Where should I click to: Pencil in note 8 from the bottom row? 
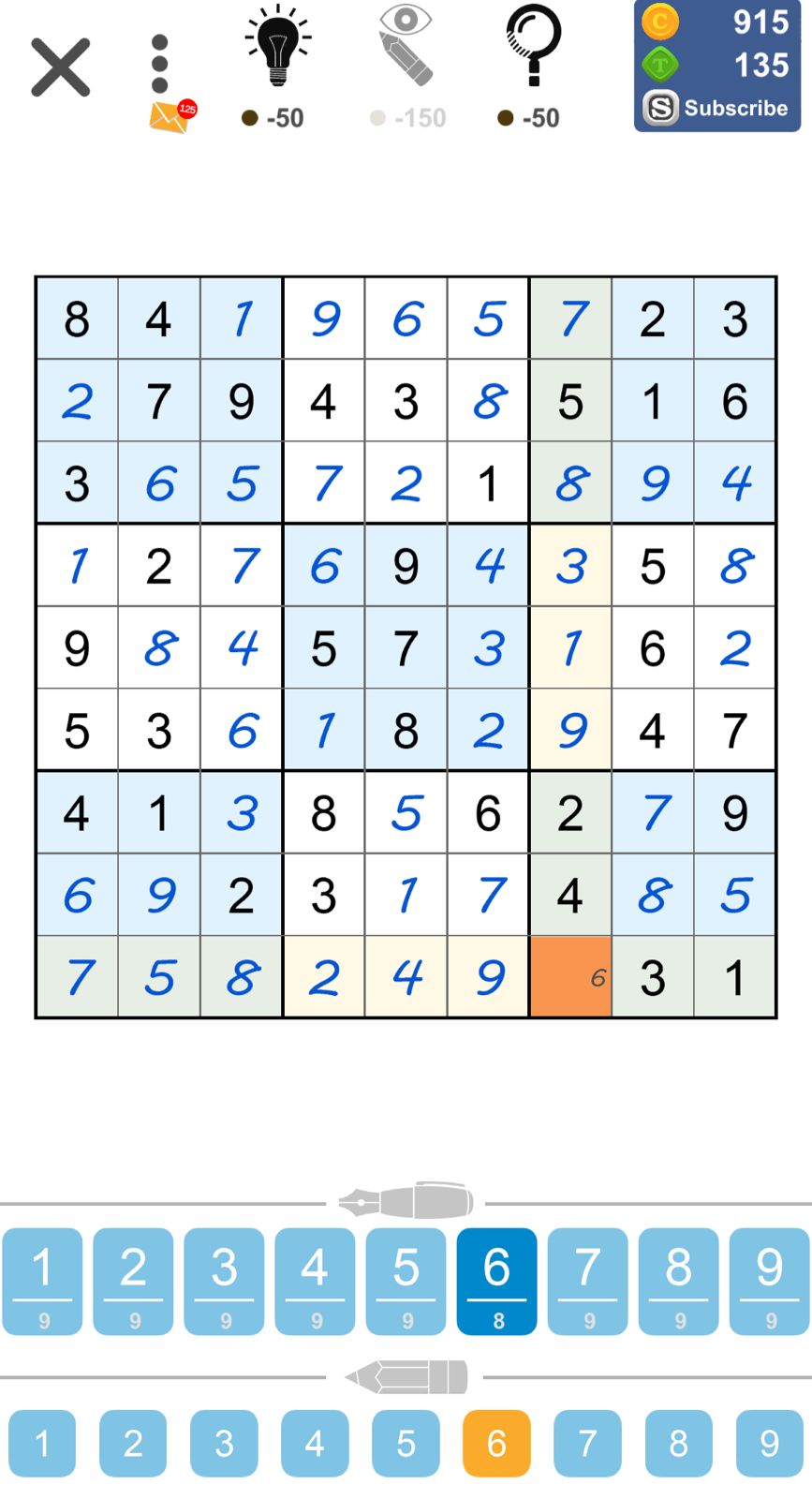(678, 1443)
